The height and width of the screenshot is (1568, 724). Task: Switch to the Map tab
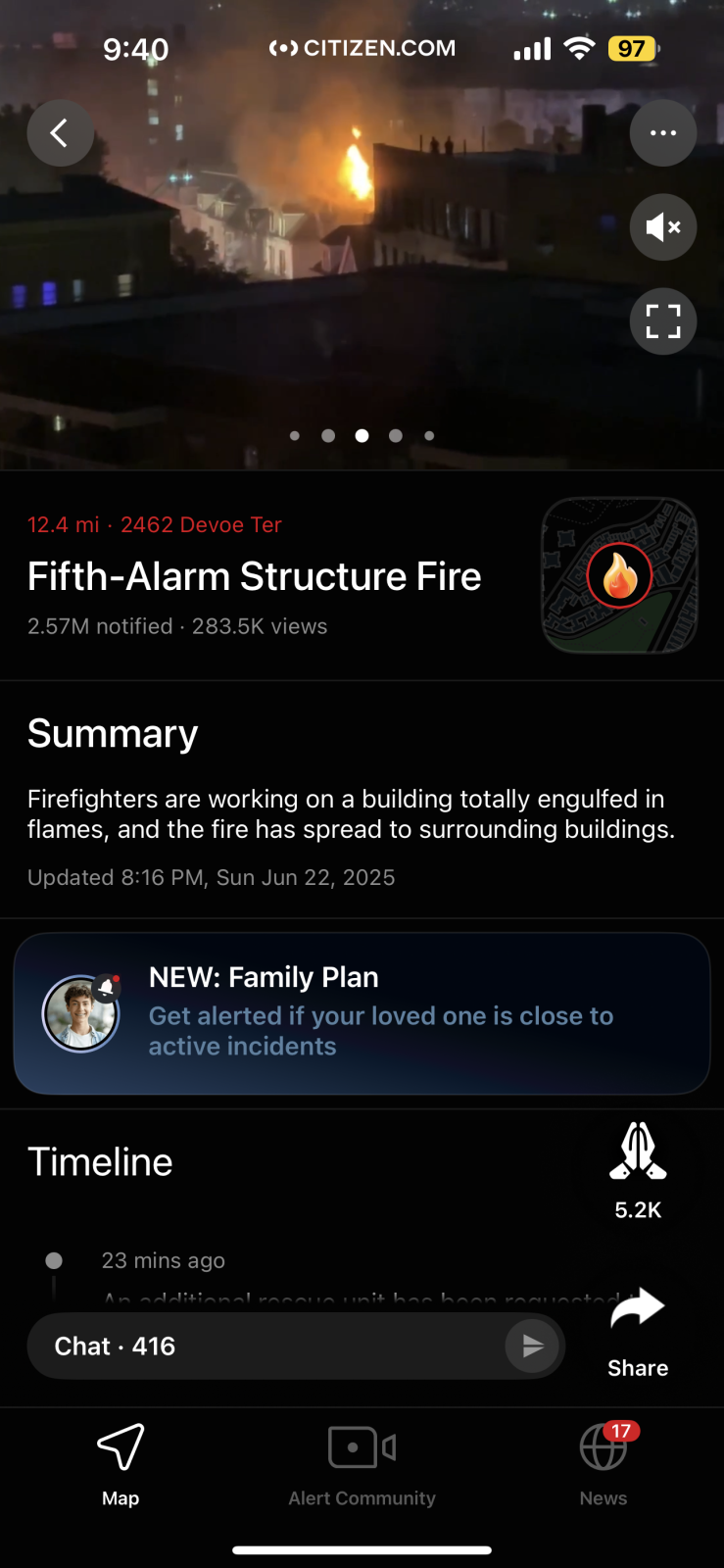click(x=121, y=1464)
